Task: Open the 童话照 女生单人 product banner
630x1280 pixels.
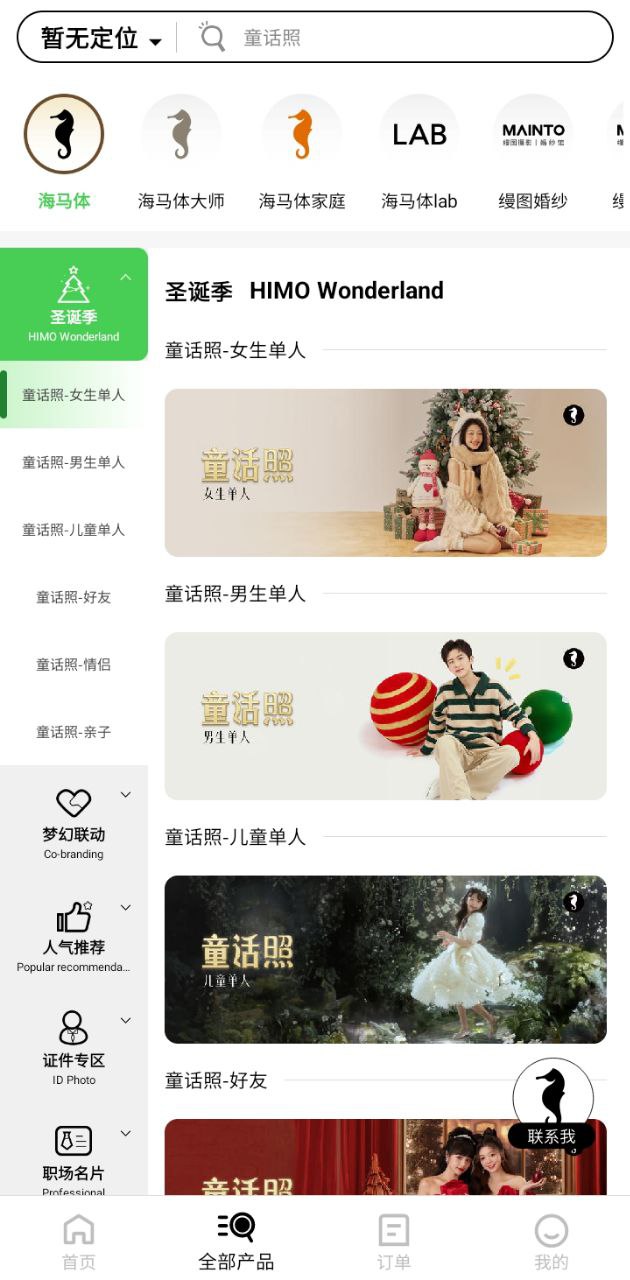Action: [x=385, y=472]
